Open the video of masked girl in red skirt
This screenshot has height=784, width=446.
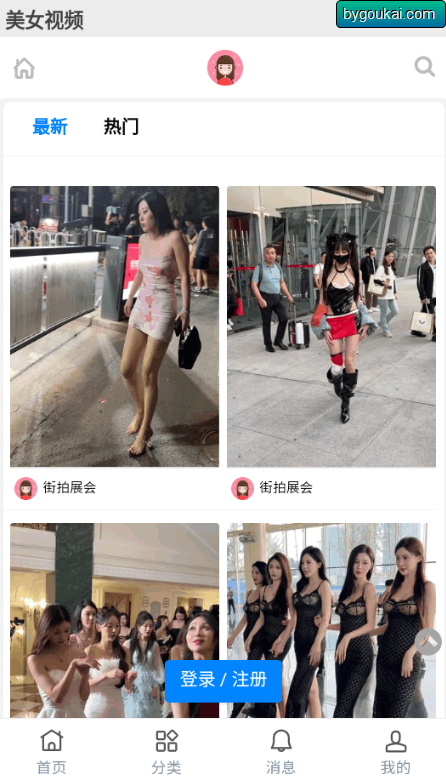click(x=332, y=326)
